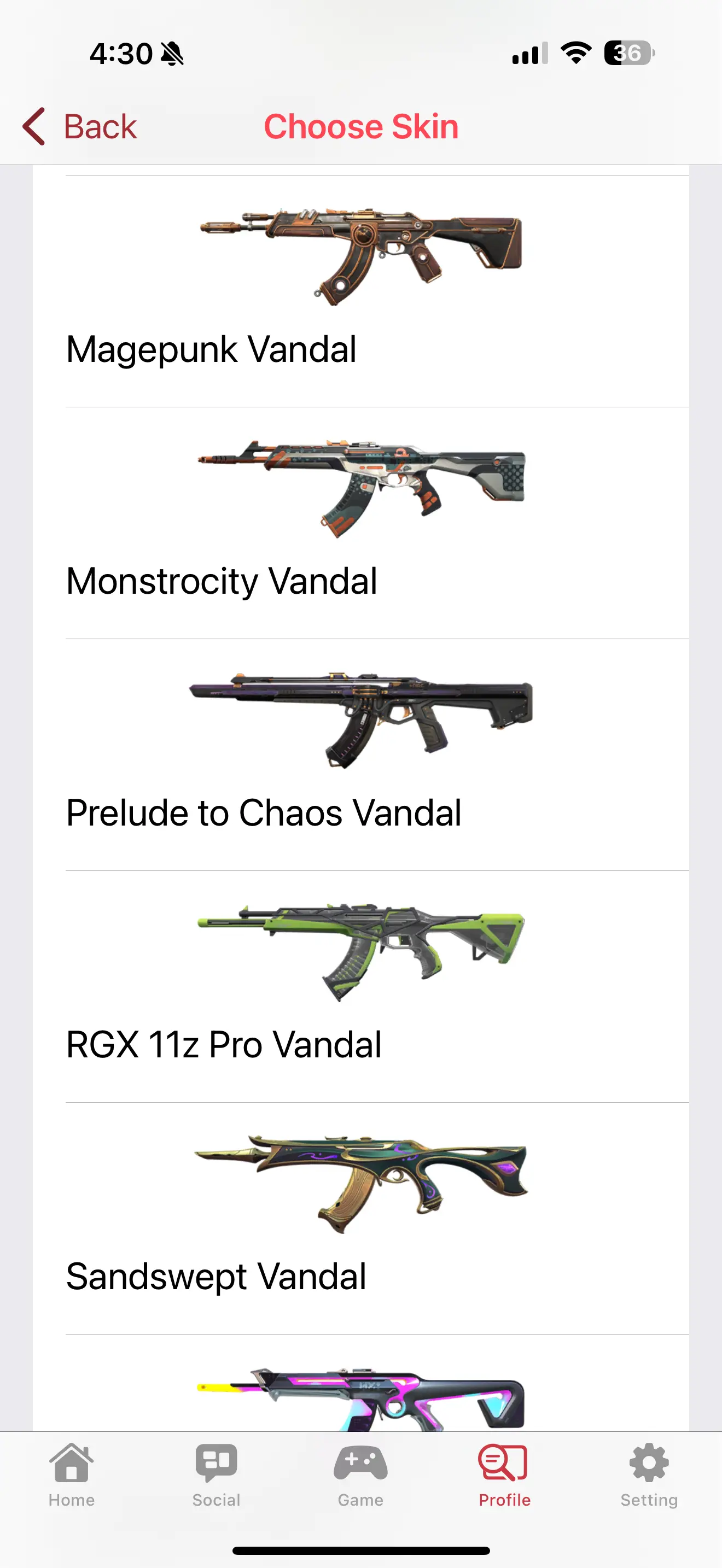Go to the Setting tab
The height and width of the screenshot is (1568, 722).
tap(648, 1473)
